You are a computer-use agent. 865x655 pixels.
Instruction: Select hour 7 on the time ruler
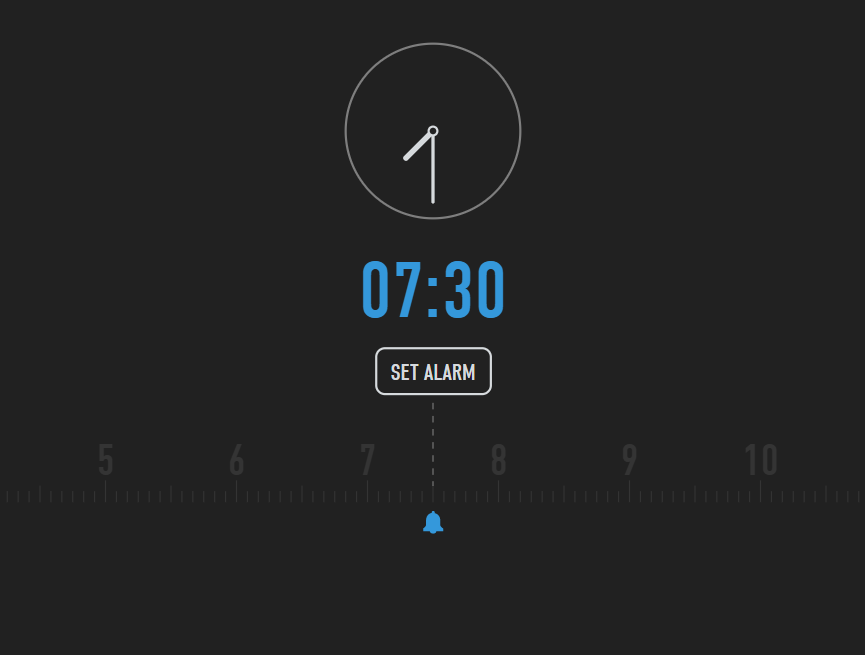pos(368,461)
